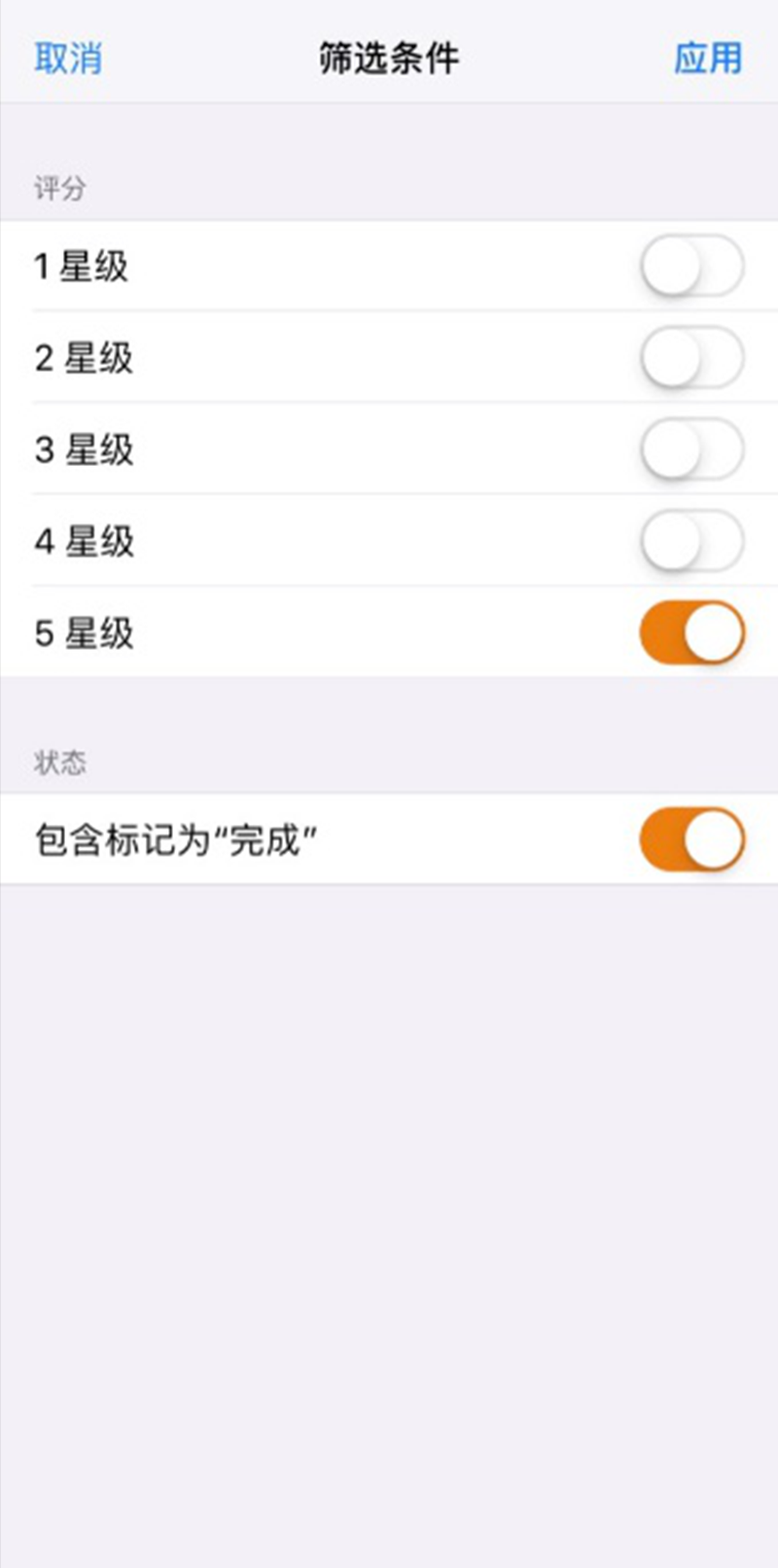Toggle the only switch under 状态
Image resolution: width=778 pixels, height=1568 pixels.
point(690,838)
